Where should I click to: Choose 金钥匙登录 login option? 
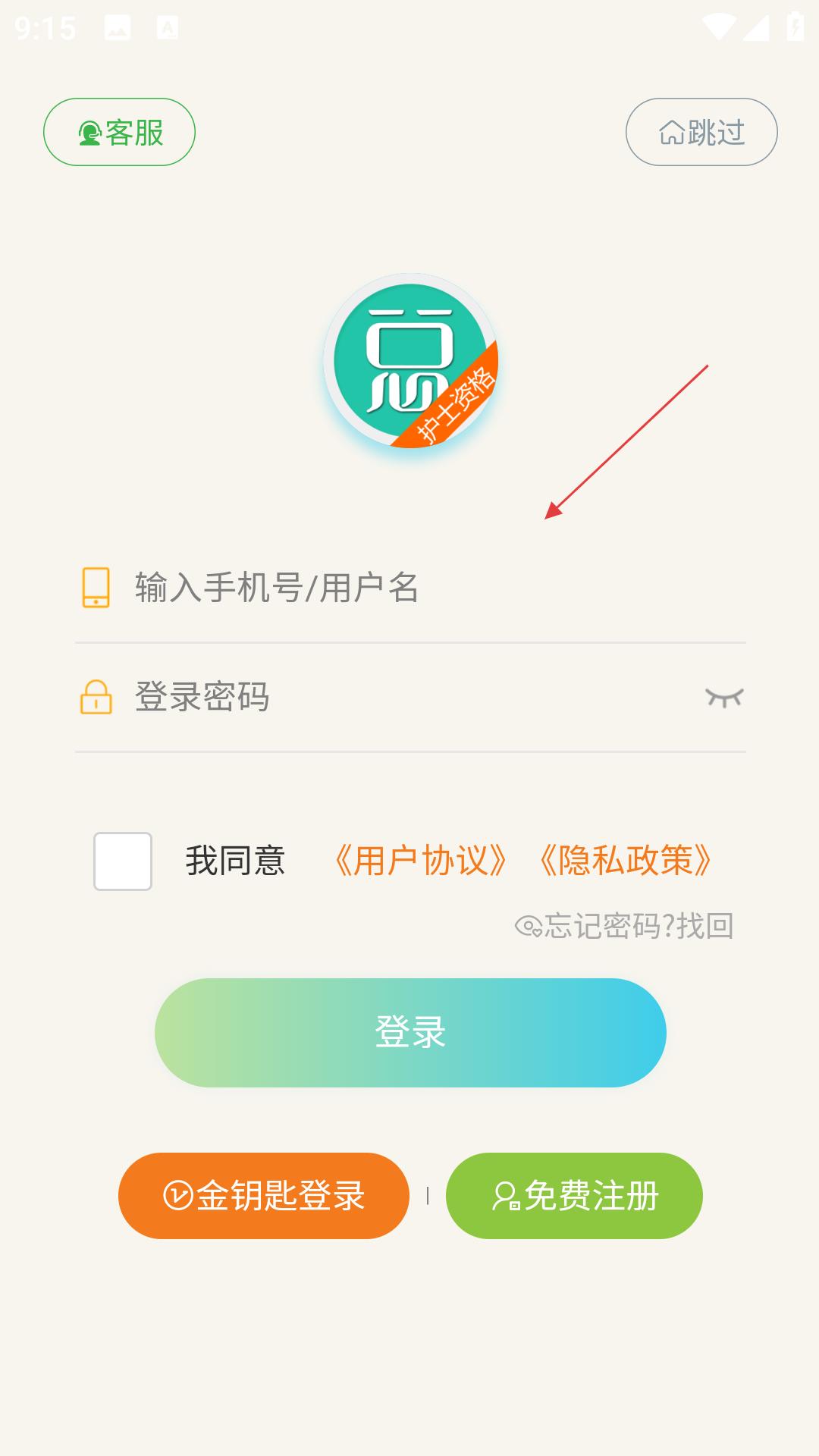pyautogui.click(x=264, y=1196)
